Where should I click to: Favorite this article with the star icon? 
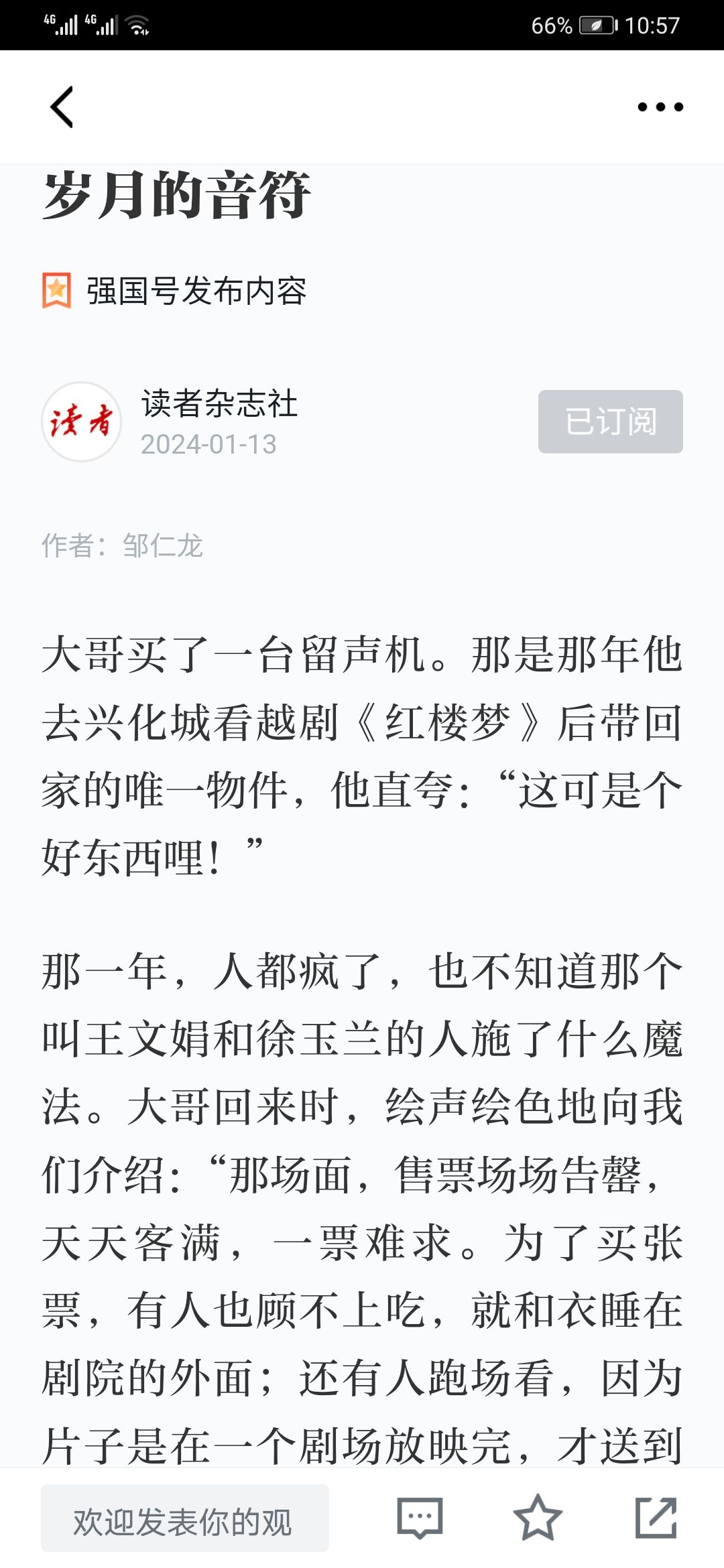click(x=538, y=1518)
